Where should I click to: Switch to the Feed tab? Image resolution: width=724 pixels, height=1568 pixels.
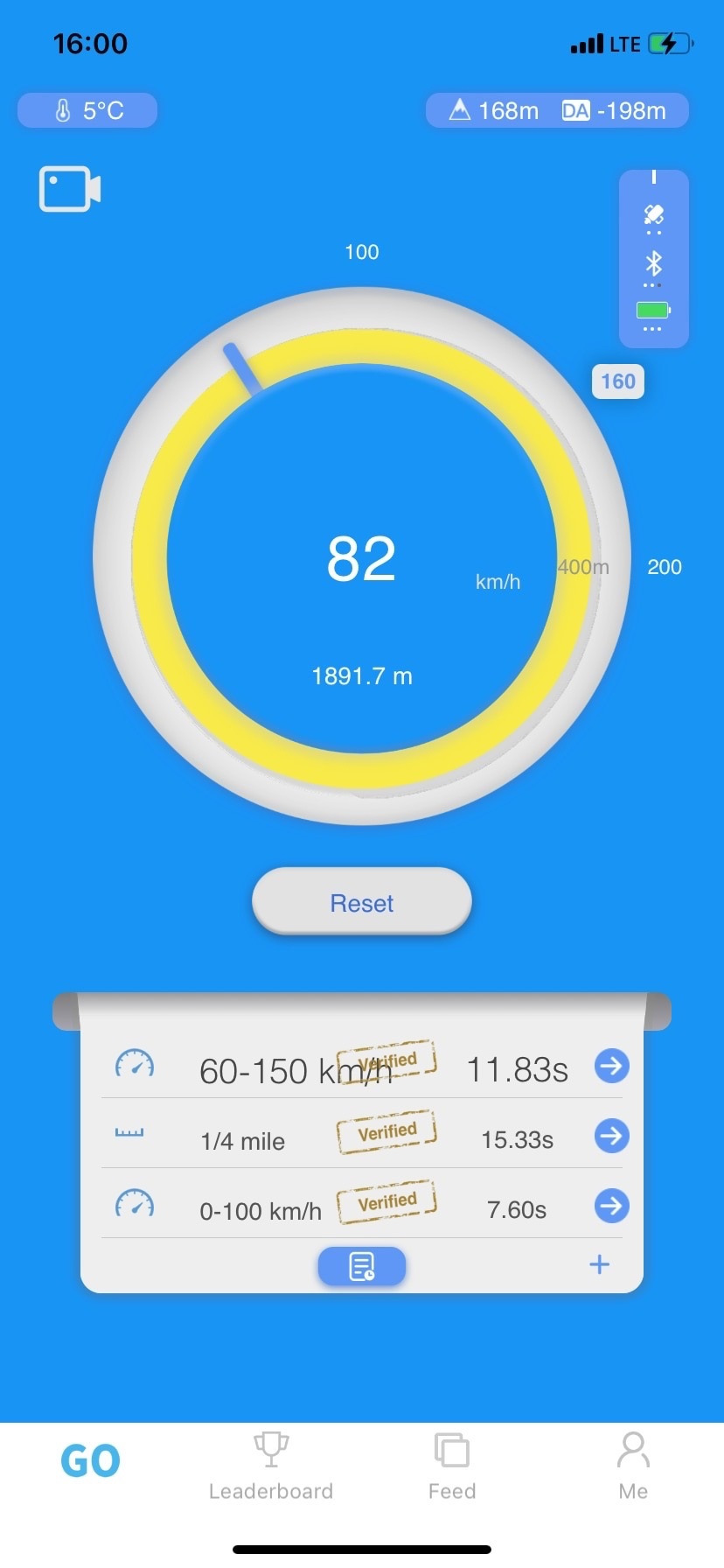click(452, 1466)
